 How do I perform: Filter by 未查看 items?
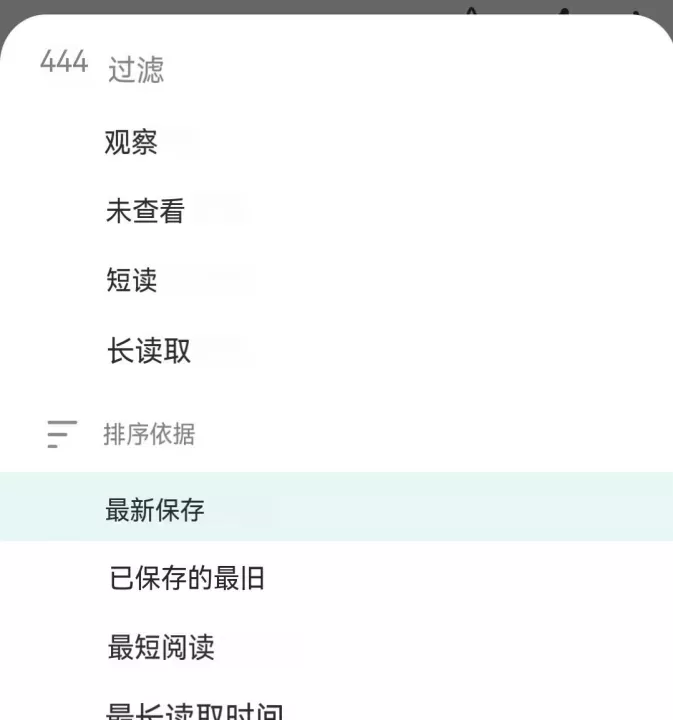coord(146,211)
